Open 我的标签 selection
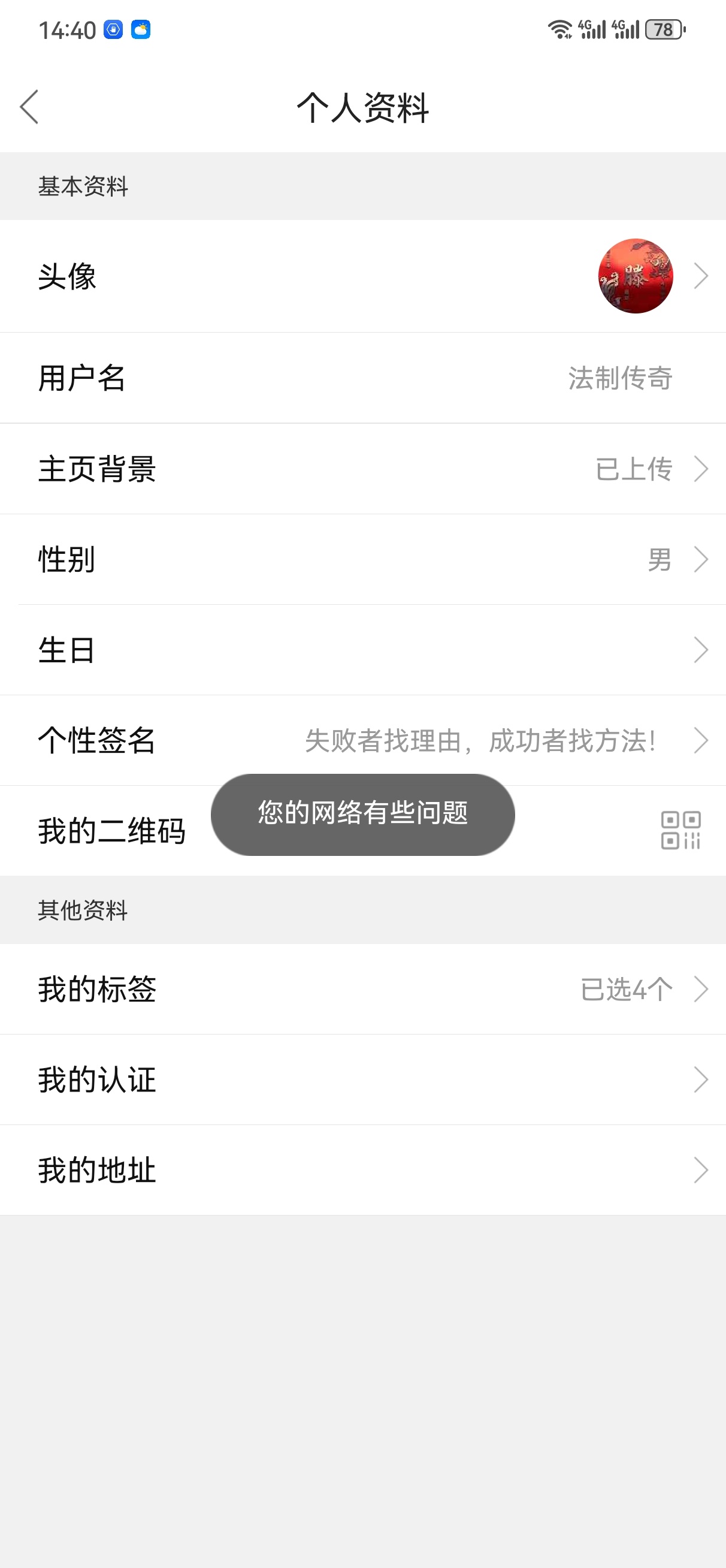726x1568 pixels. [362, 989]
